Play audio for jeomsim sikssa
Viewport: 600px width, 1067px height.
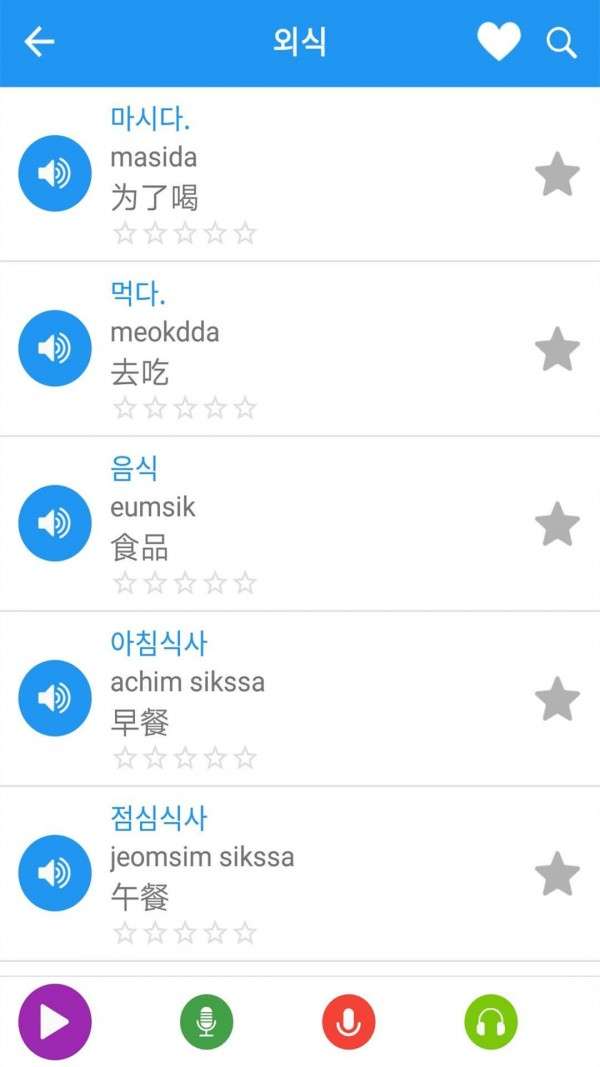tap(54, 873)
